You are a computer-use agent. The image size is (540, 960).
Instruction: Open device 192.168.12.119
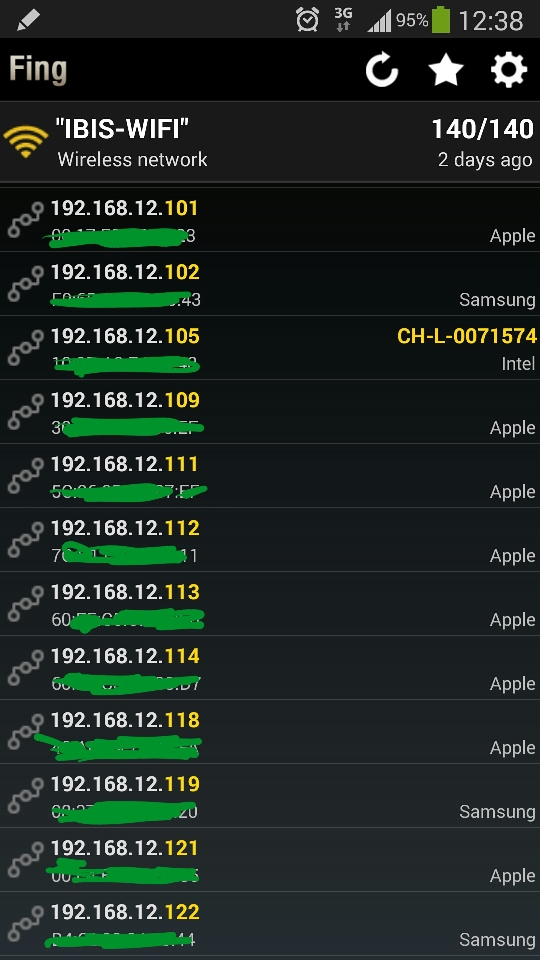click(270, 796)
